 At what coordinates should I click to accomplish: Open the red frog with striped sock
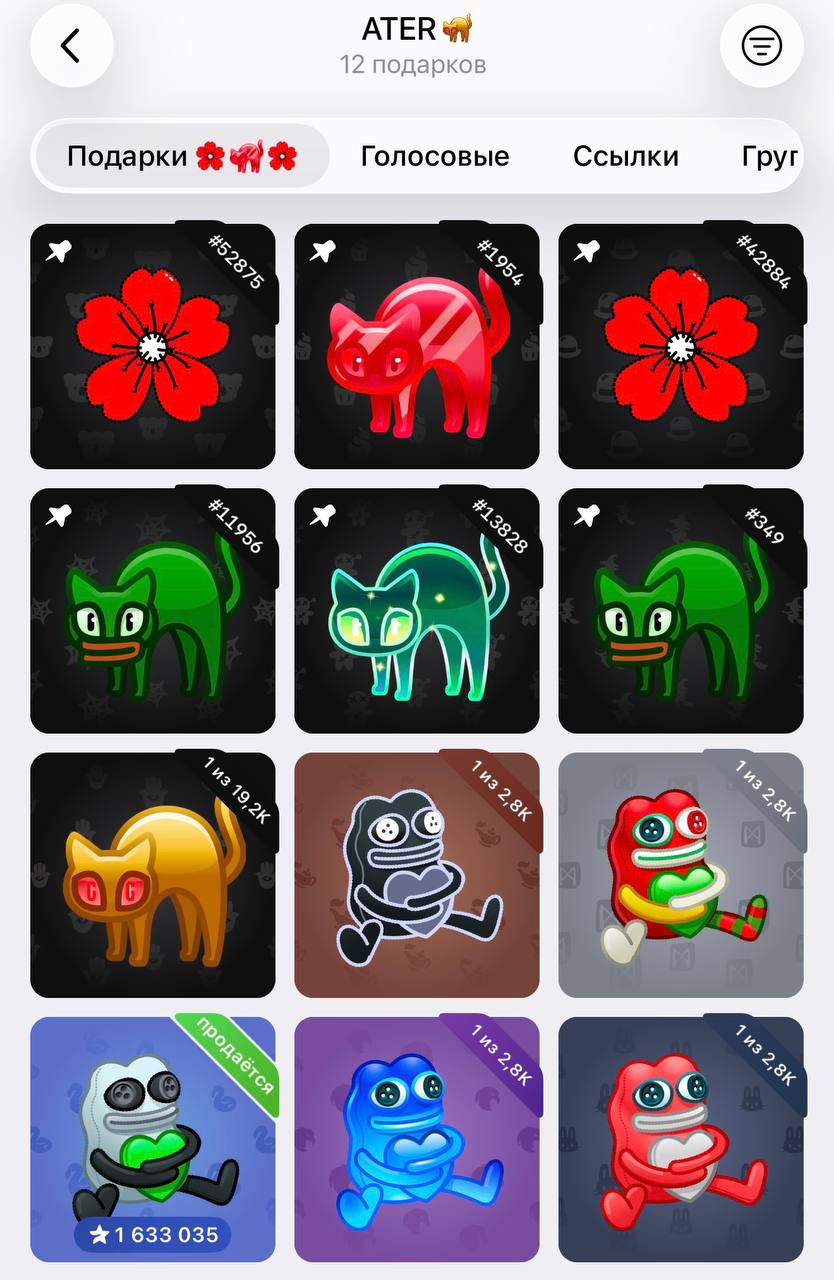[681, 875]
